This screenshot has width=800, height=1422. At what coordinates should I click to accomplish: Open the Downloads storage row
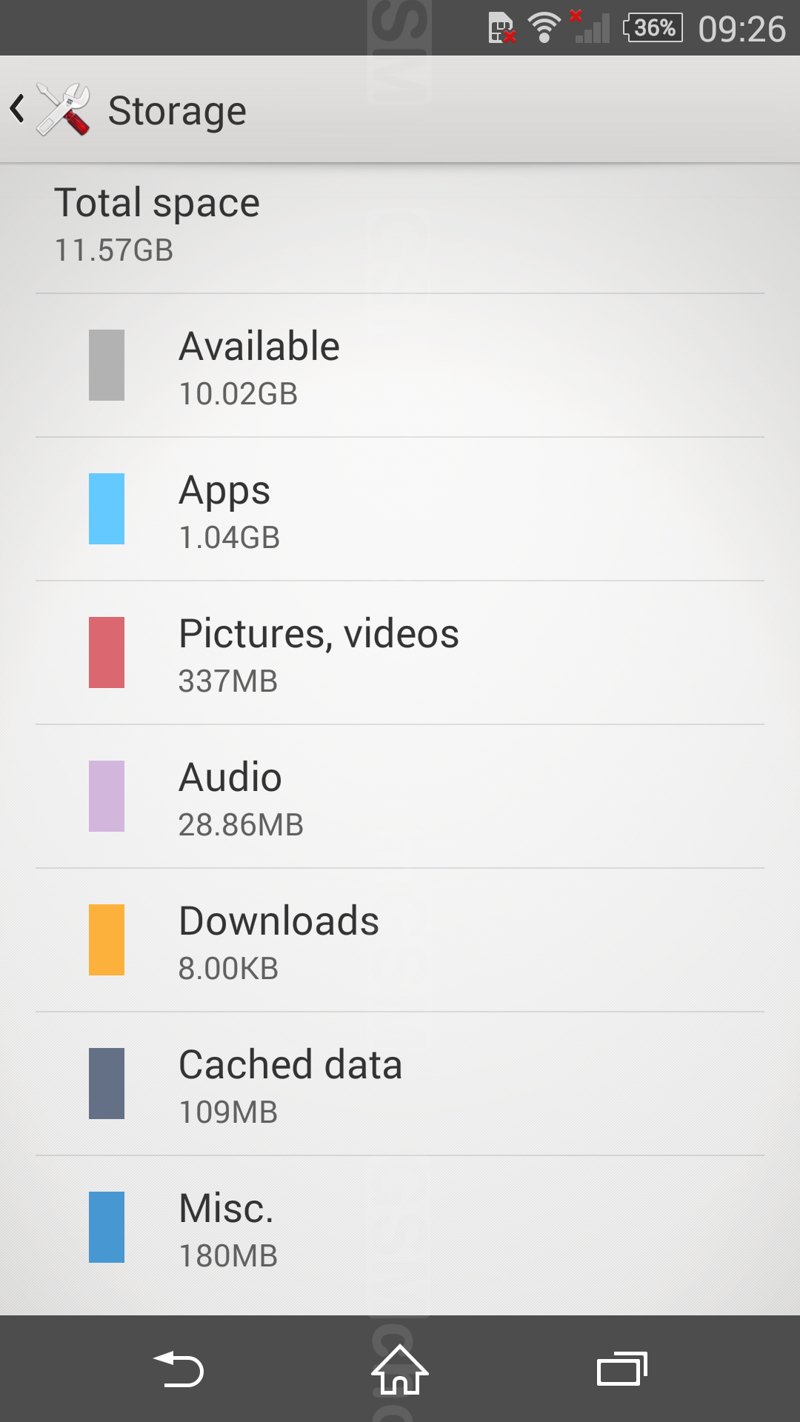click(x=400, y=940)
